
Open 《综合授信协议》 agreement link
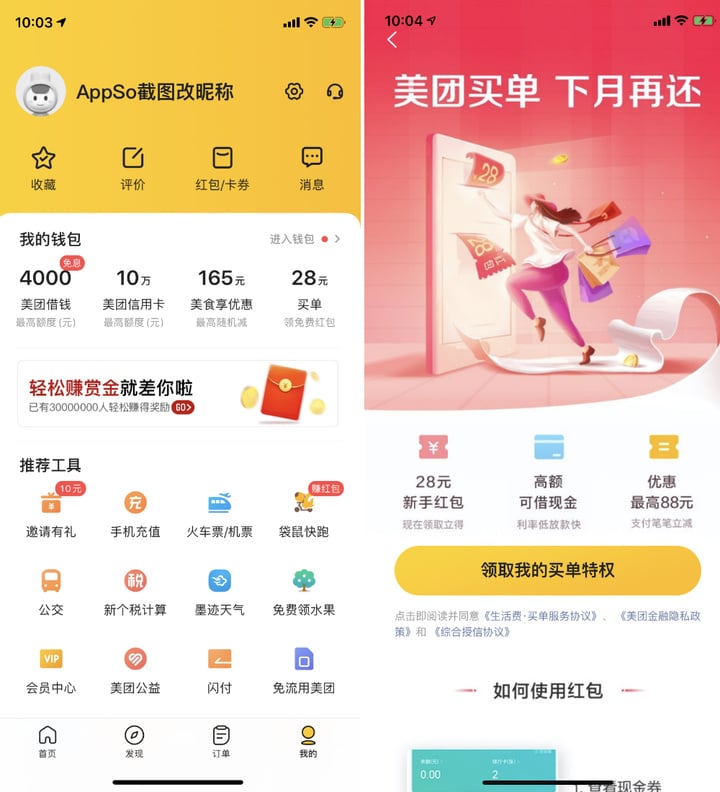click(x=471, y=632)
